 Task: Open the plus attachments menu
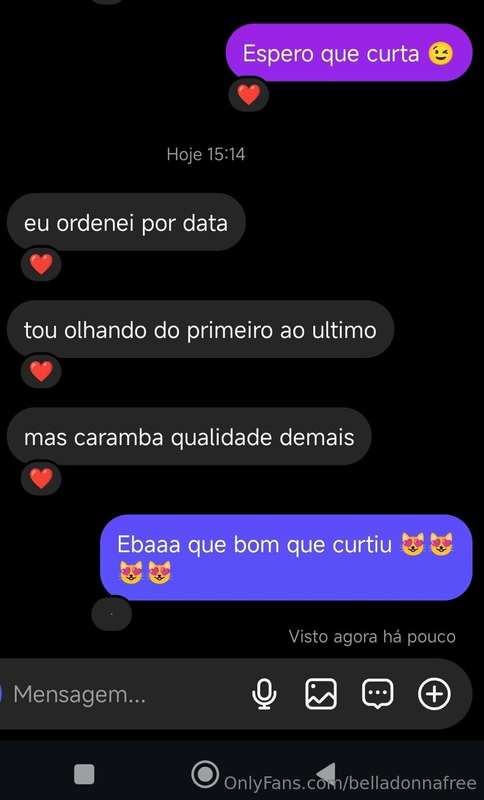[x=435, y=694]
